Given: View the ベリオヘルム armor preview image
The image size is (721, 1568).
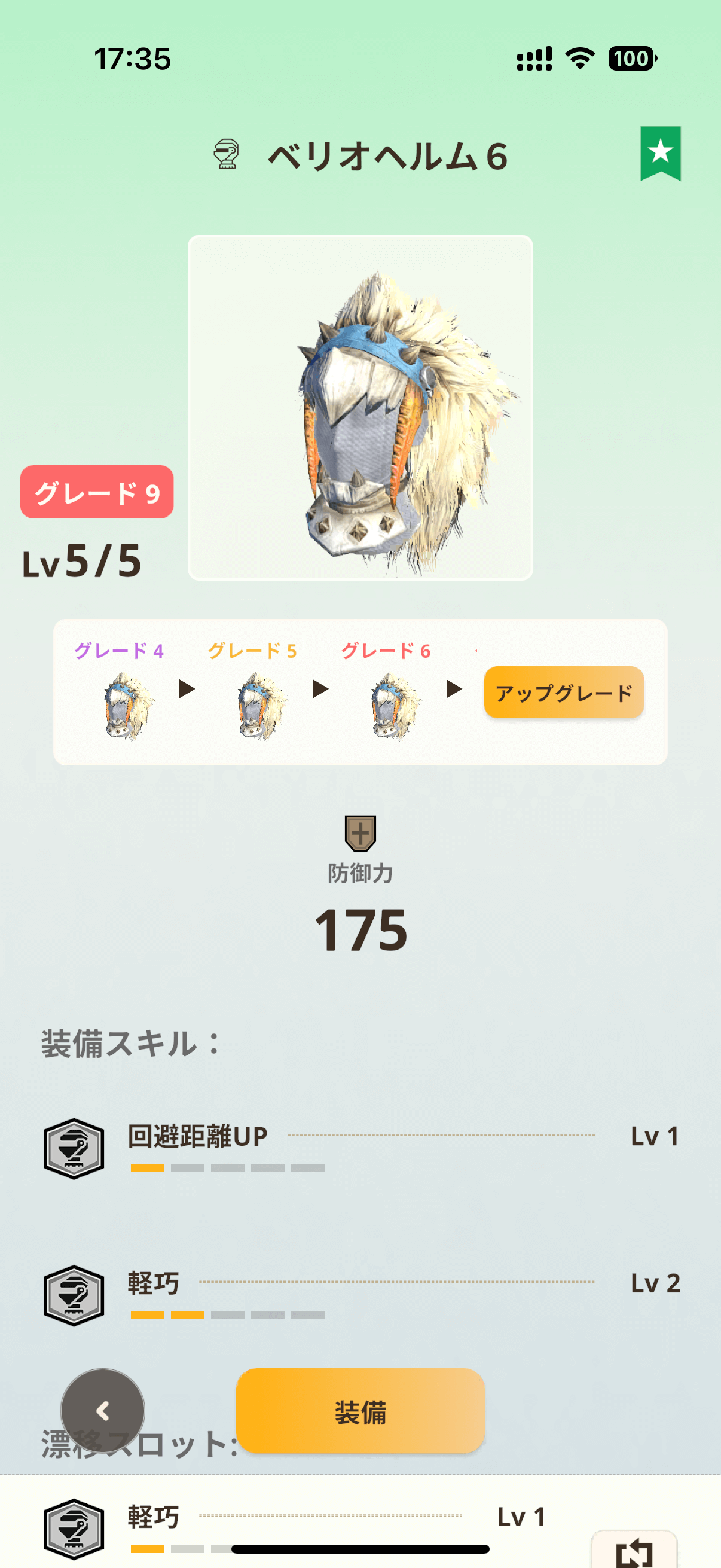Looking at the screenshot, I should [x=360, y=408].
